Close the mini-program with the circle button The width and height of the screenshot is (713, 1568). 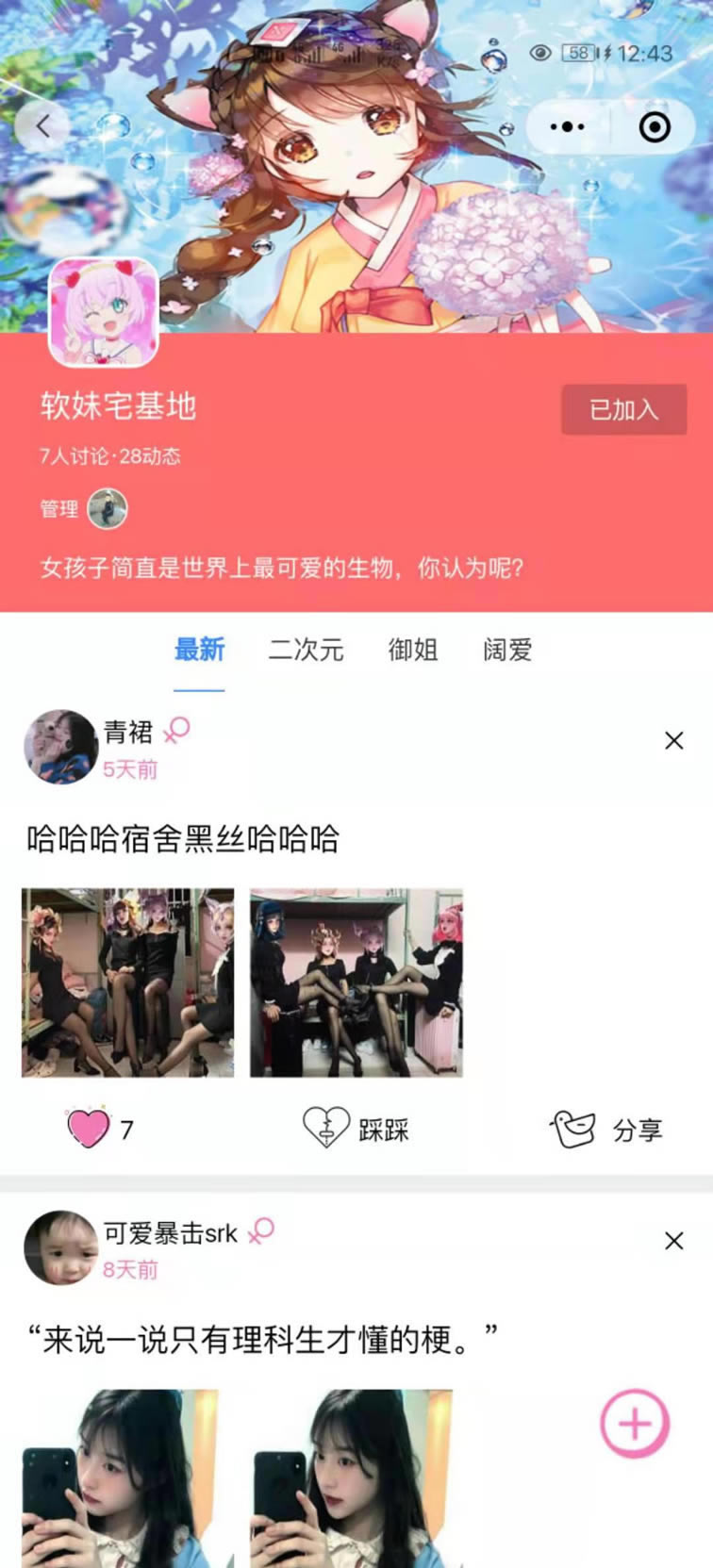654,126
